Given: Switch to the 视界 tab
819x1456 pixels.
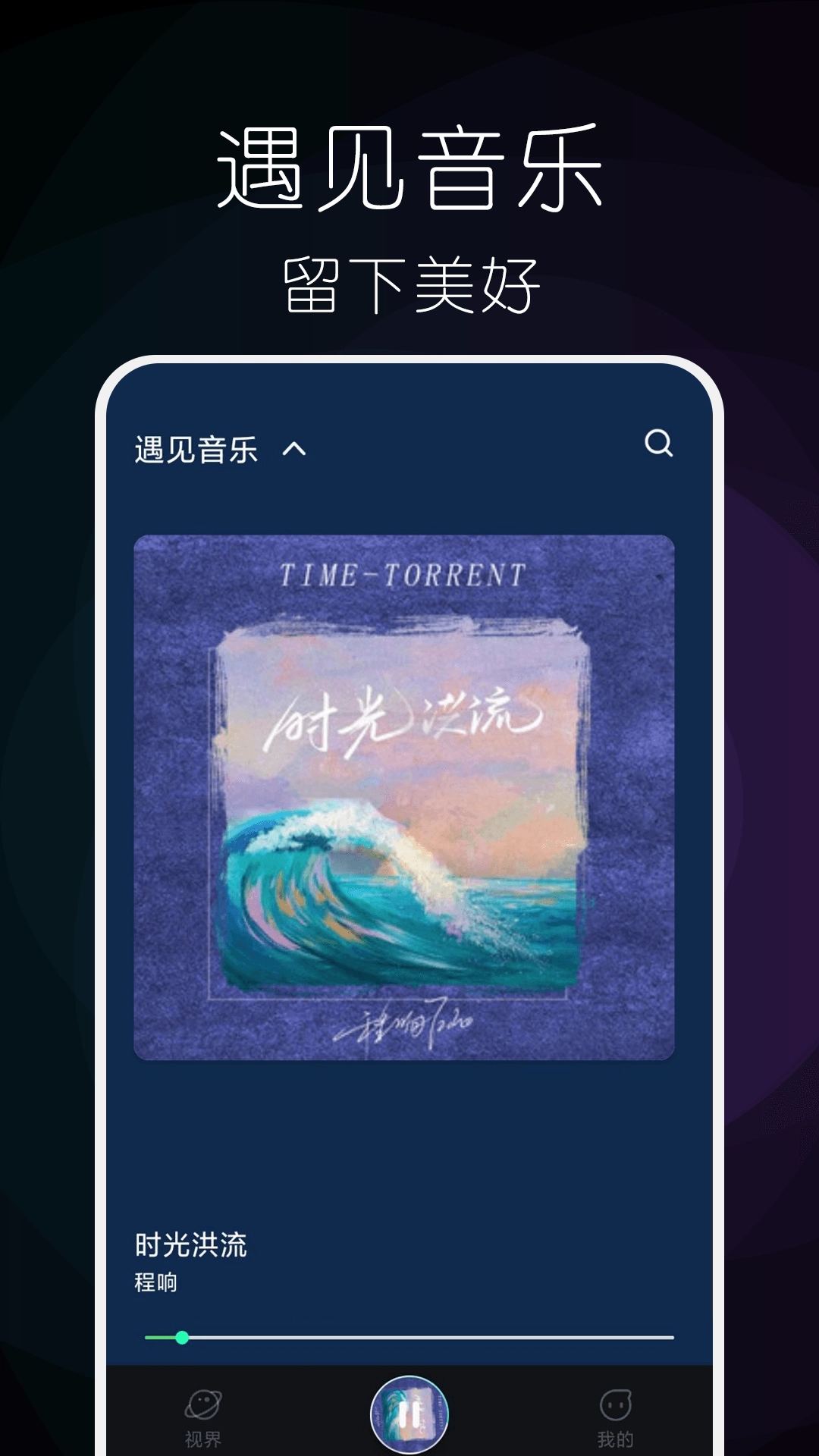Looking at the screenshot, I should pyautogui.click(x=199, y=1414).
